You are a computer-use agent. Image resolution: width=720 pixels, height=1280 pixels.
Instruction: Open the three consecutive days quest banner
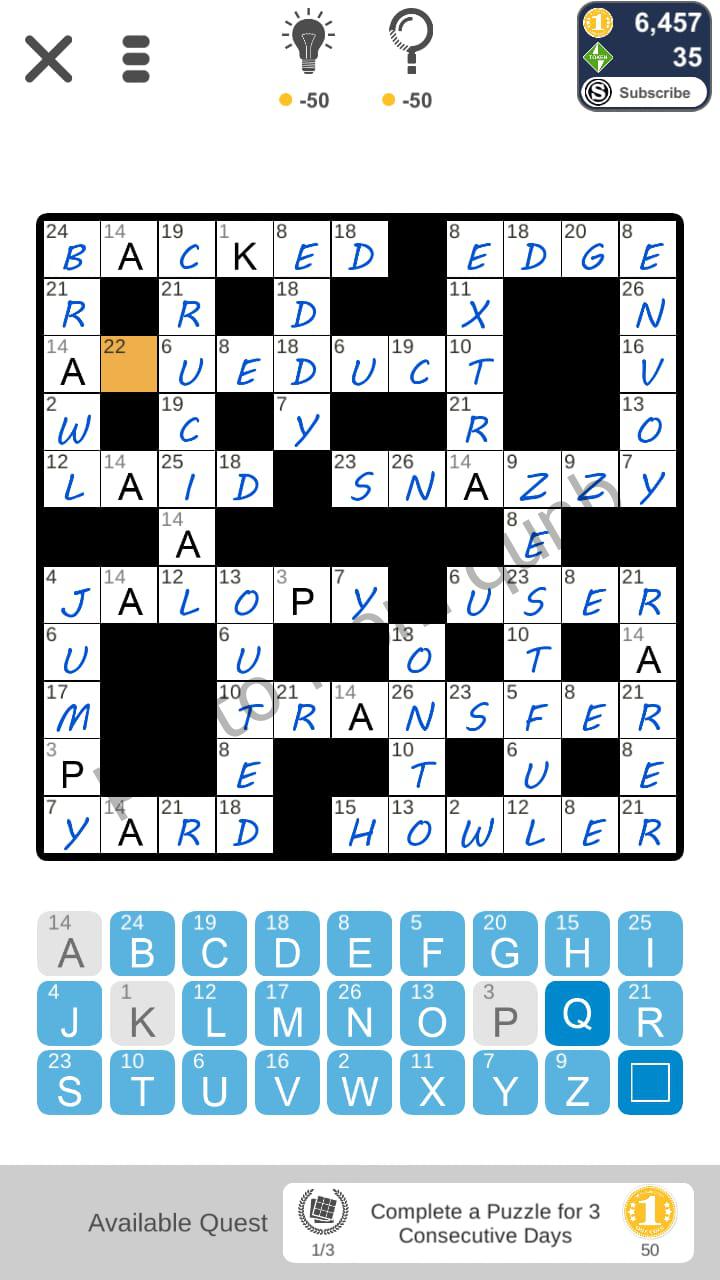pos(488,1223)
